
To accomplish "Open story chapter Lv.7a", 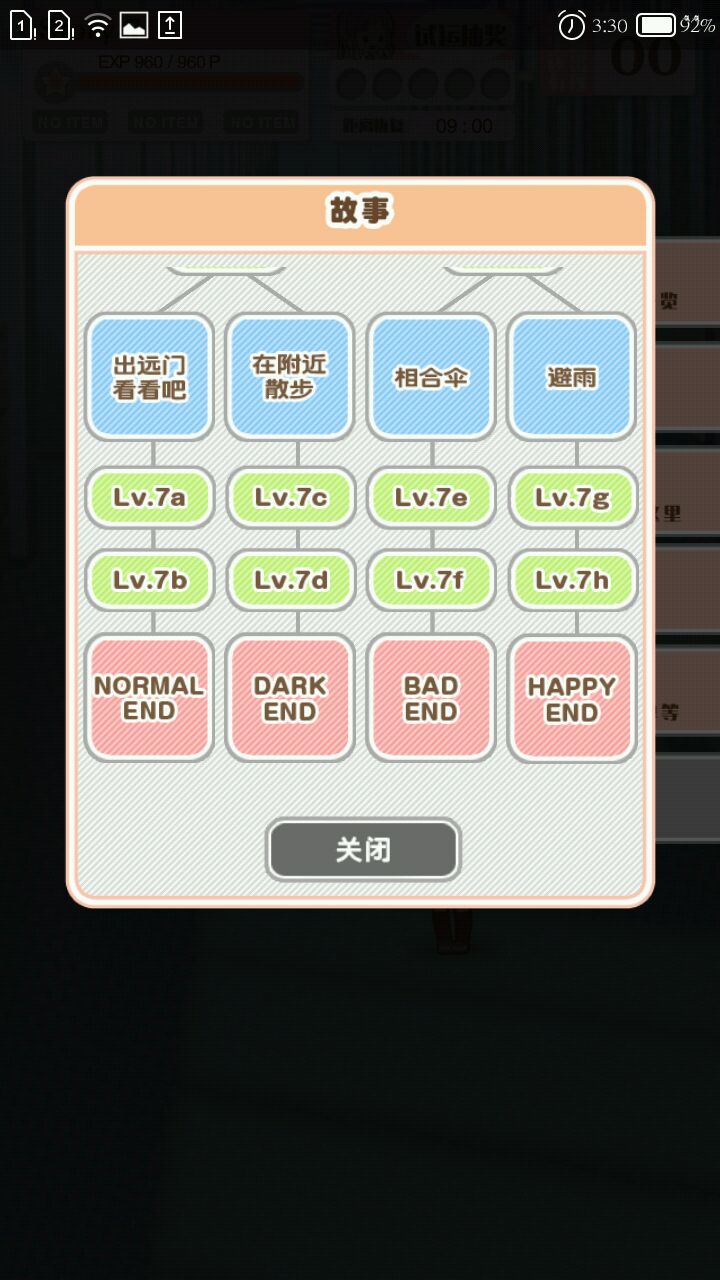I will (149, 497).
